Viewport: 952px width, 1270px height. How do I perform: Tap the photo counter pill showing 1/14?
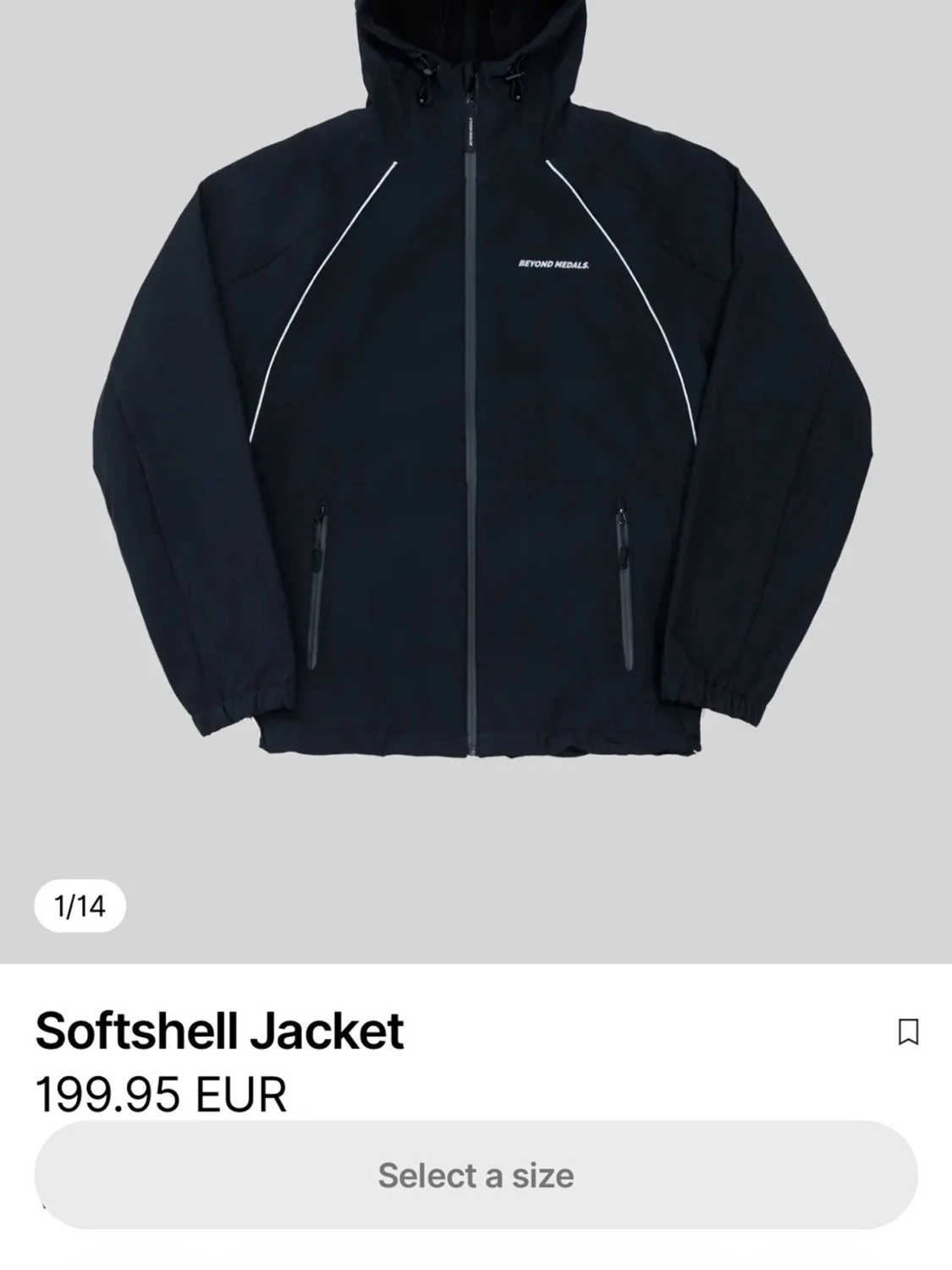[80, 906]
